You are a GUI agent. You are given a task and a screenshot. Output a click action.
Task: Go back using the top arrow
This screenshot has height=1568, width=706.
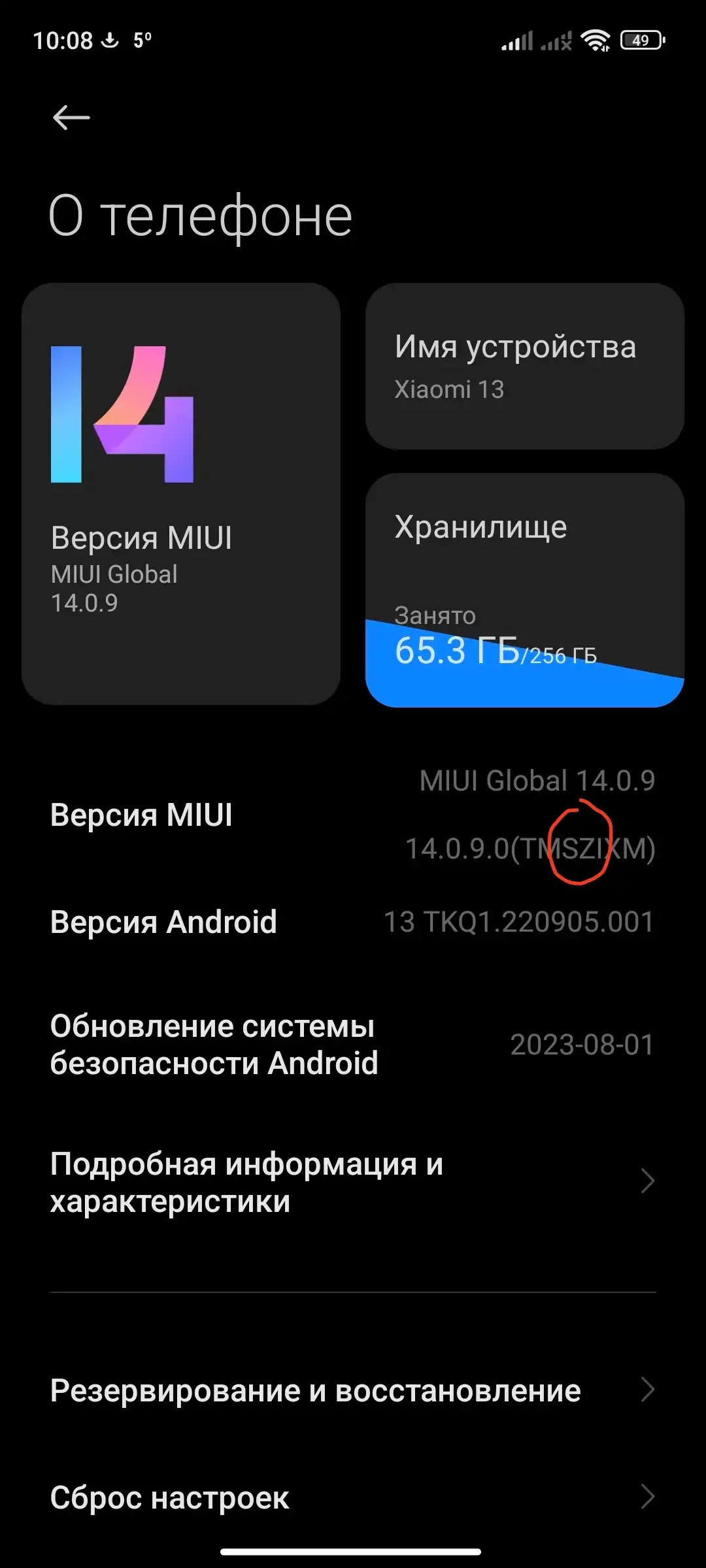coord(71,118)
